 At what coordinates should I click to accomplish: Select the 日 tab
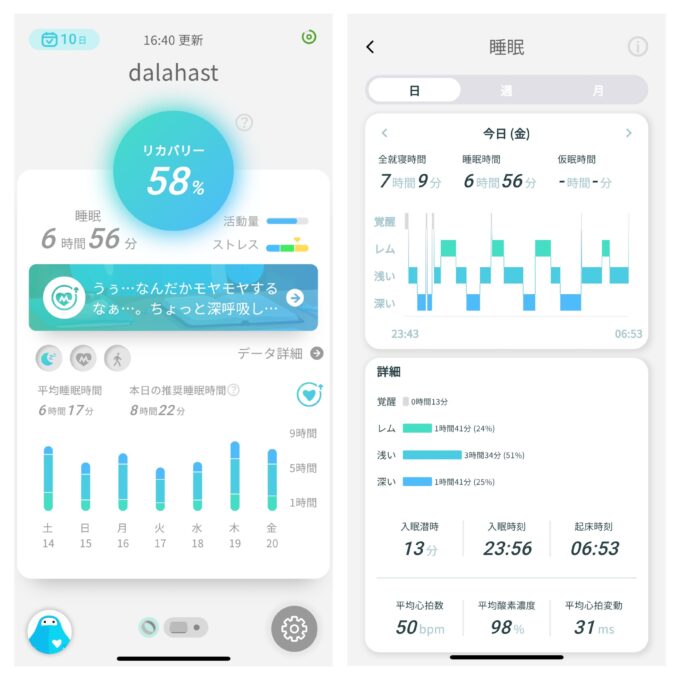click(414, 90)
